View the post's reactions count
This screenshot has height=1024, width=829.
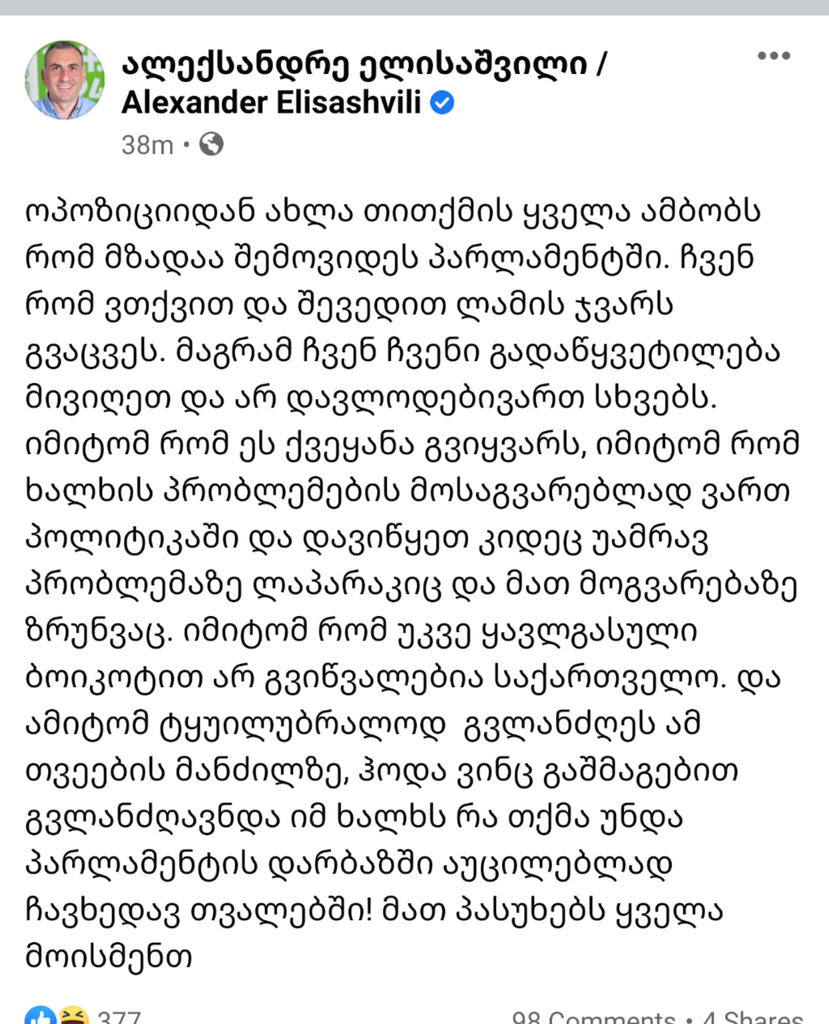118,1017
